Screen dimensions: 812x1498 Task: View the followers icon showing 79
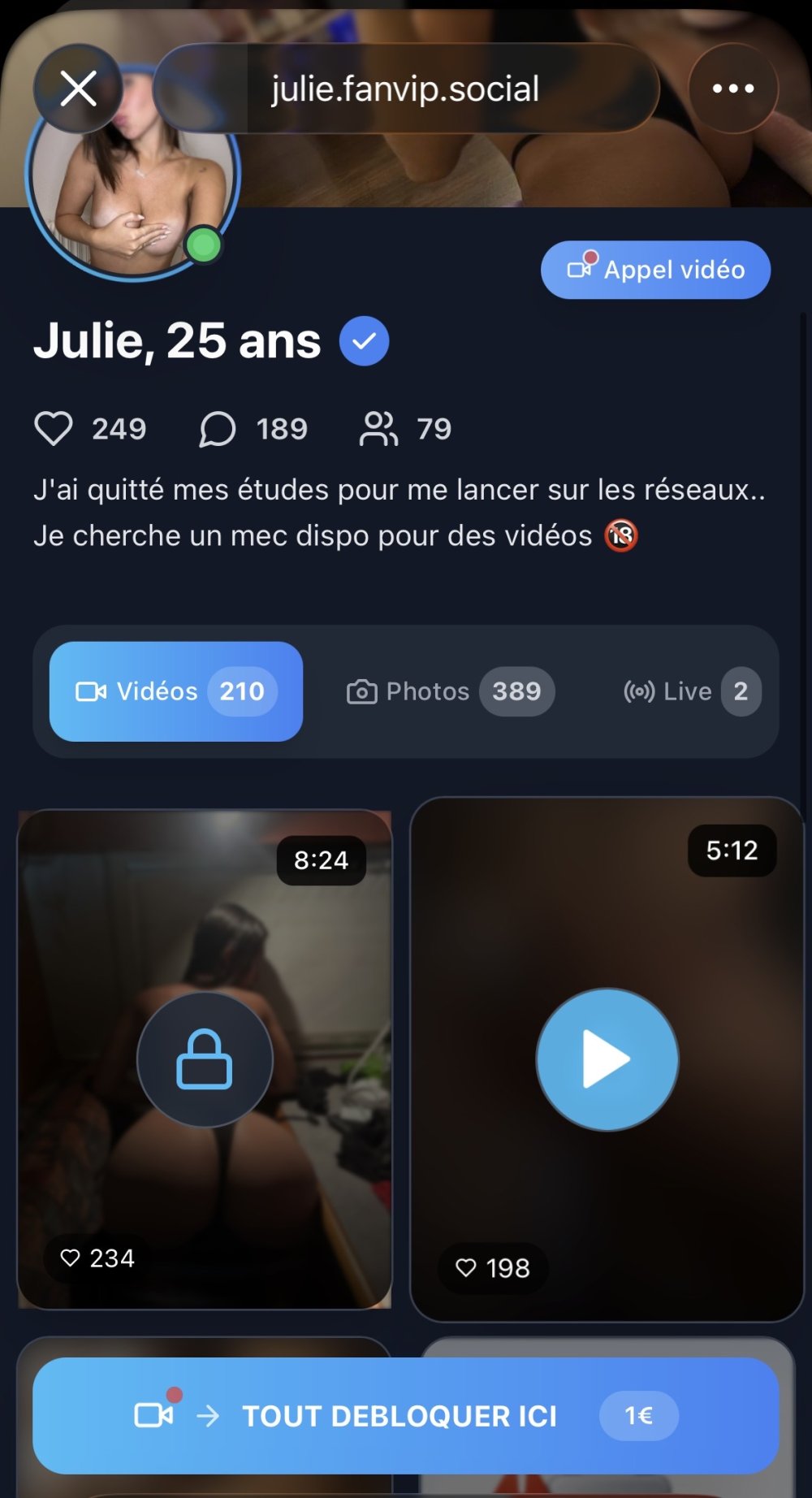(378, 428)
